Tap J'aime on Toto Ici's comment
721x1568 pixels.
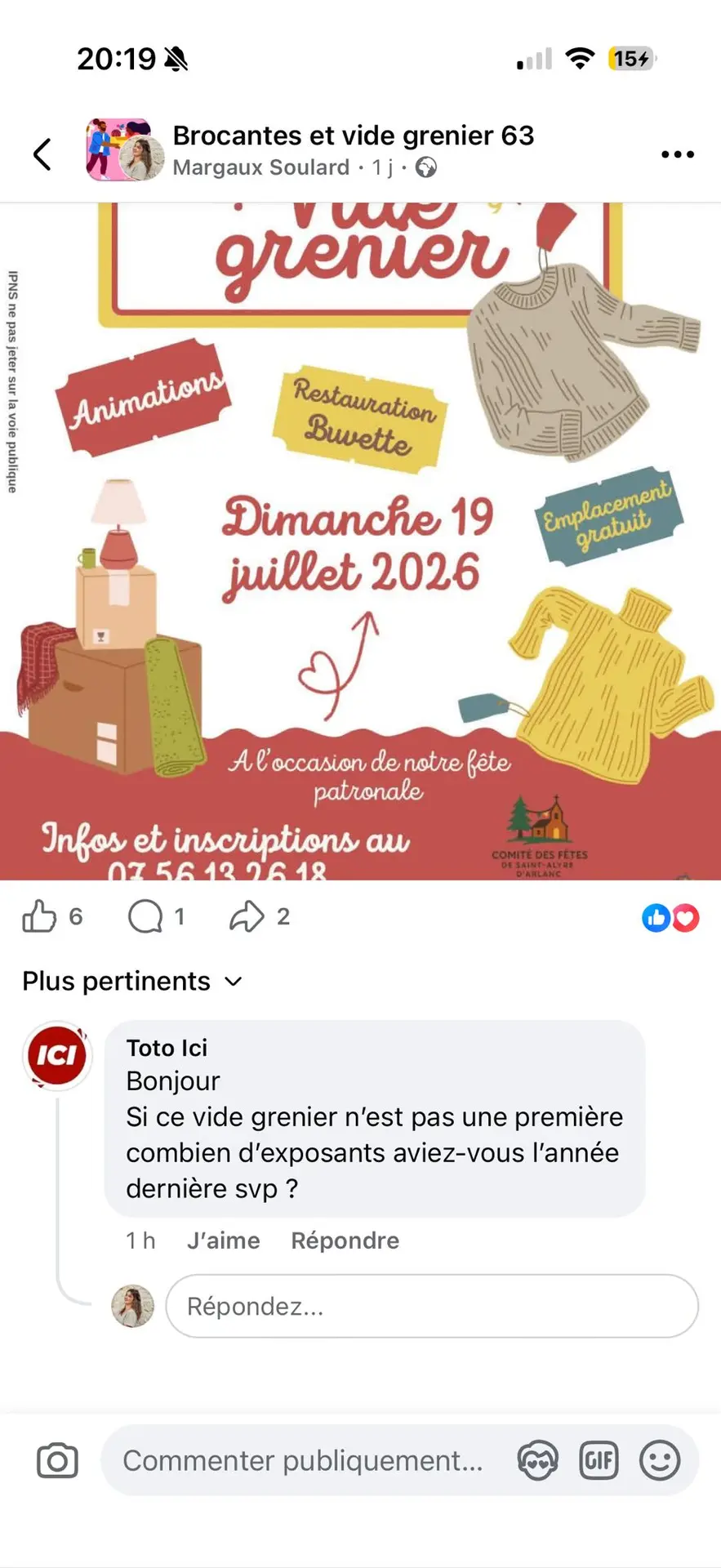[x=223, y=1241]
